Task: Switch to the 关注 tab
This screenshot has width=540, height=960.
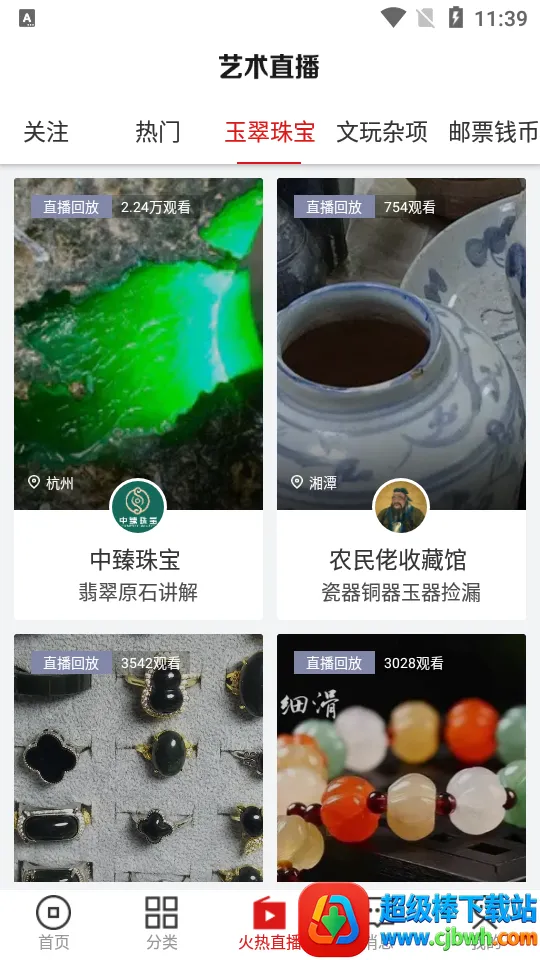Action: click(x=46, y=132)
